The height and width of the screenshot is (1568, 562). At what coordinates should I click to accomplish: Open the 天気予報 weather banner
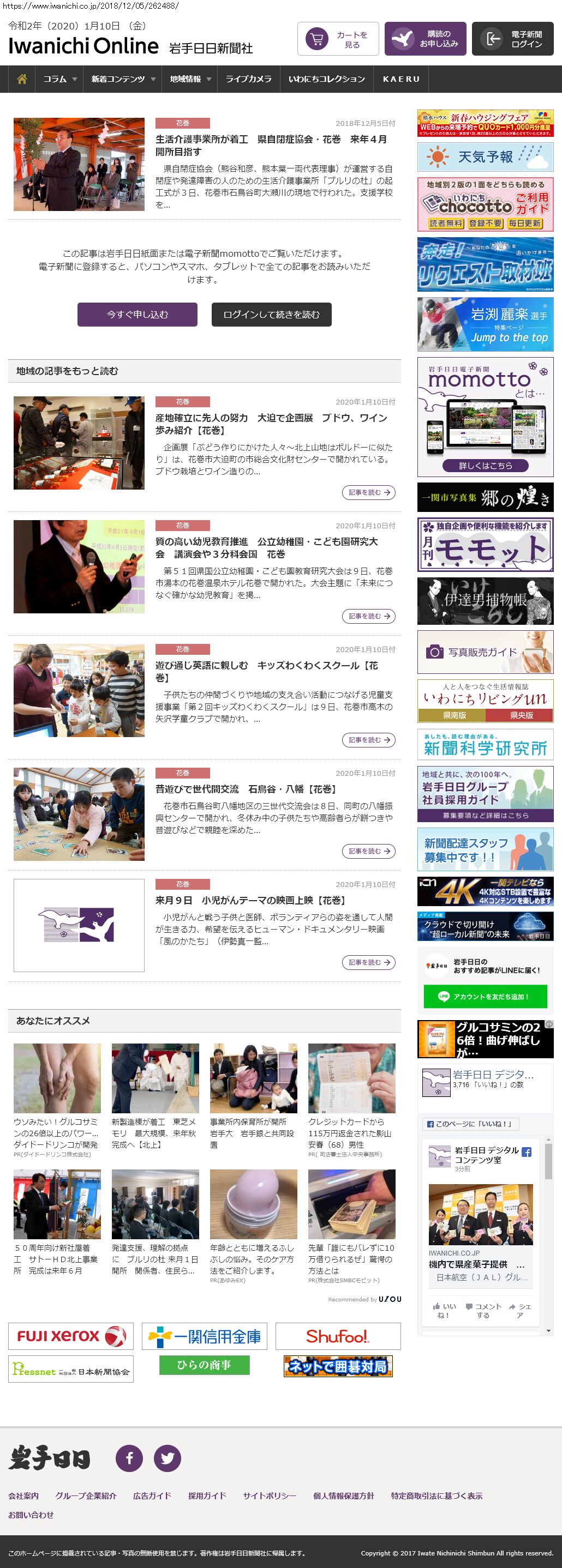point(485,157)
